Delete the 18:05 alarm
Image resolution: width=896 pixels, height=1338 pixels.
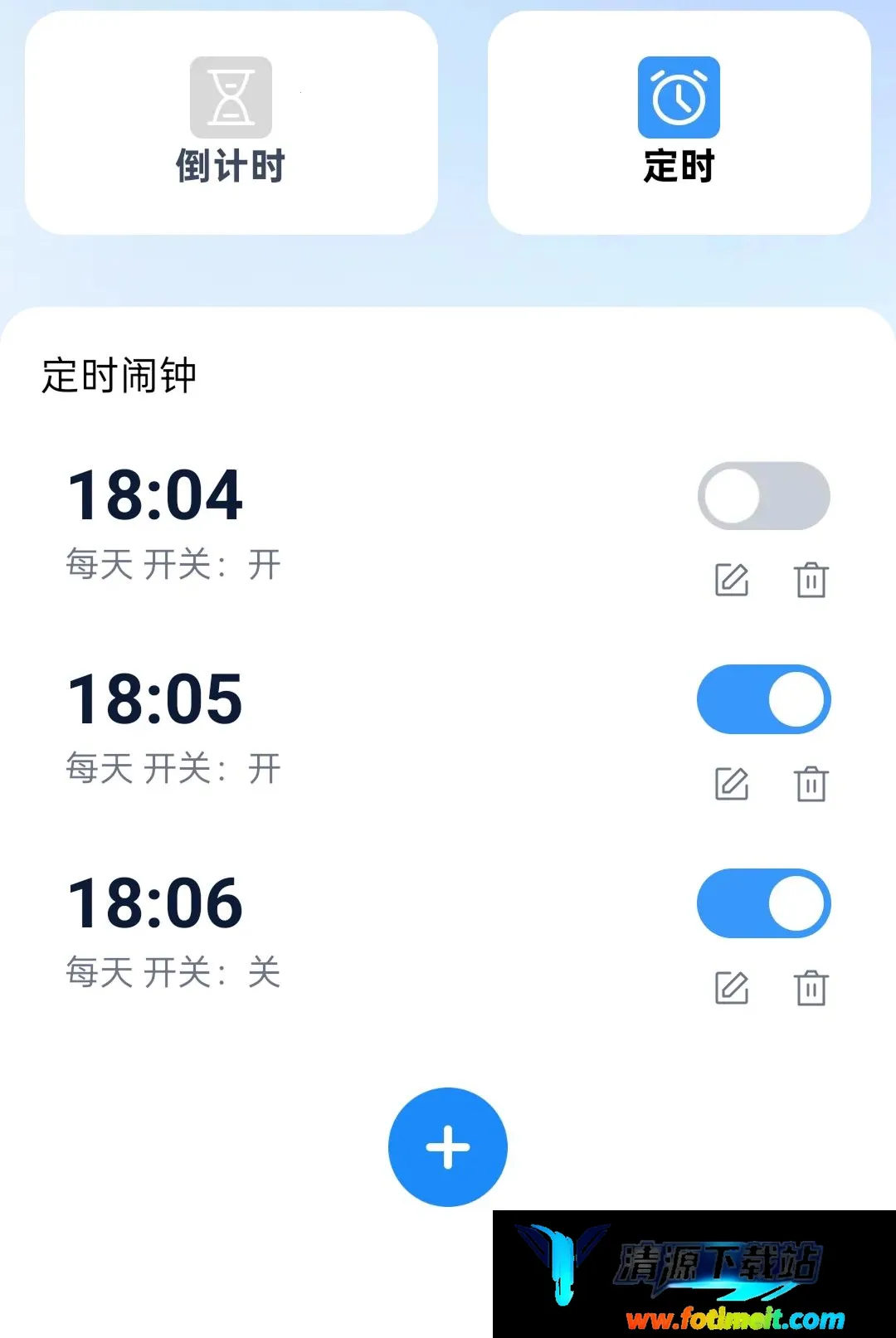811,784
